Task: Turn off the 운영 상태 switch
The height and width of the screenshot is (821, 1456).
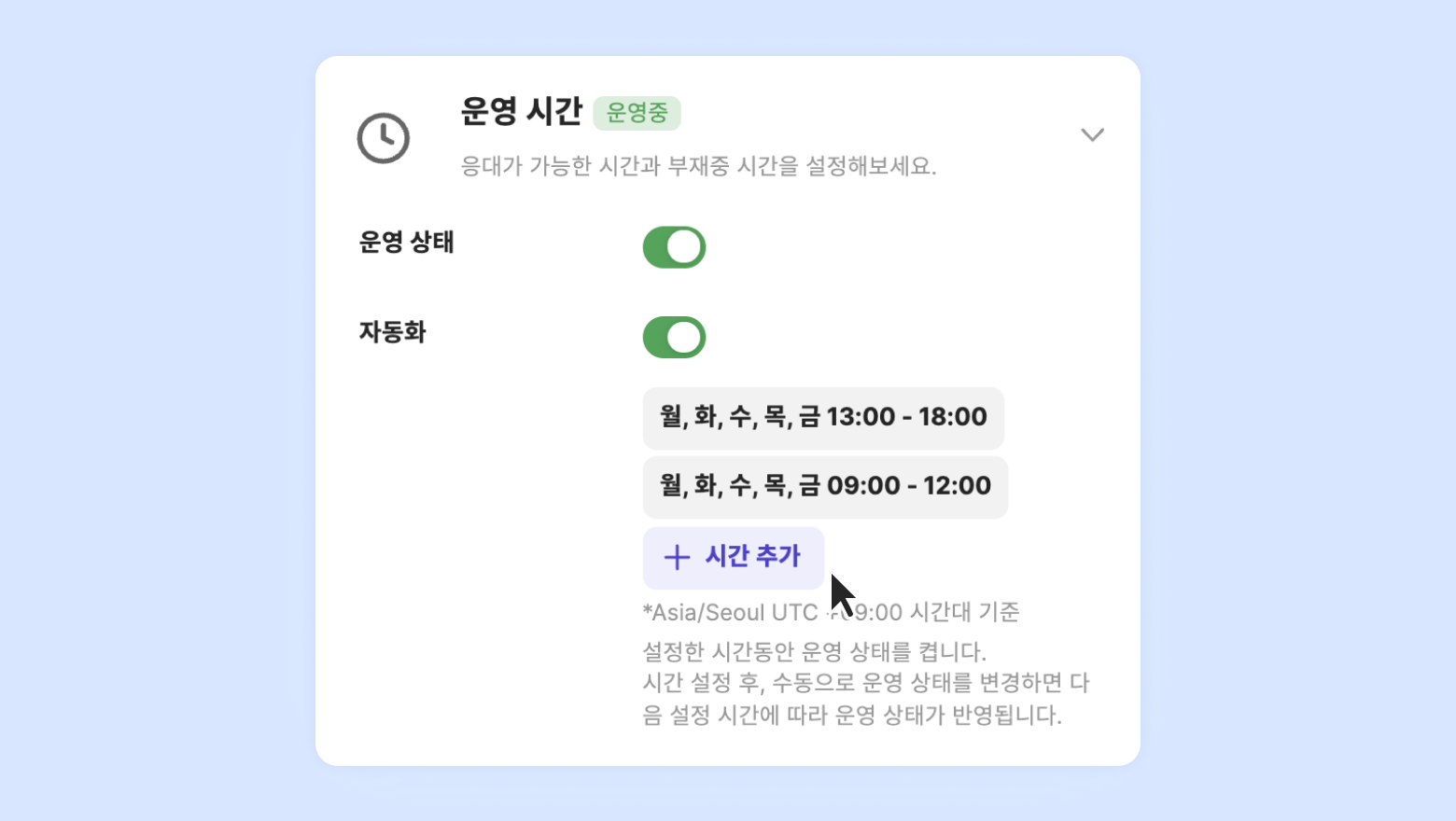Action: tap(674, 247)
